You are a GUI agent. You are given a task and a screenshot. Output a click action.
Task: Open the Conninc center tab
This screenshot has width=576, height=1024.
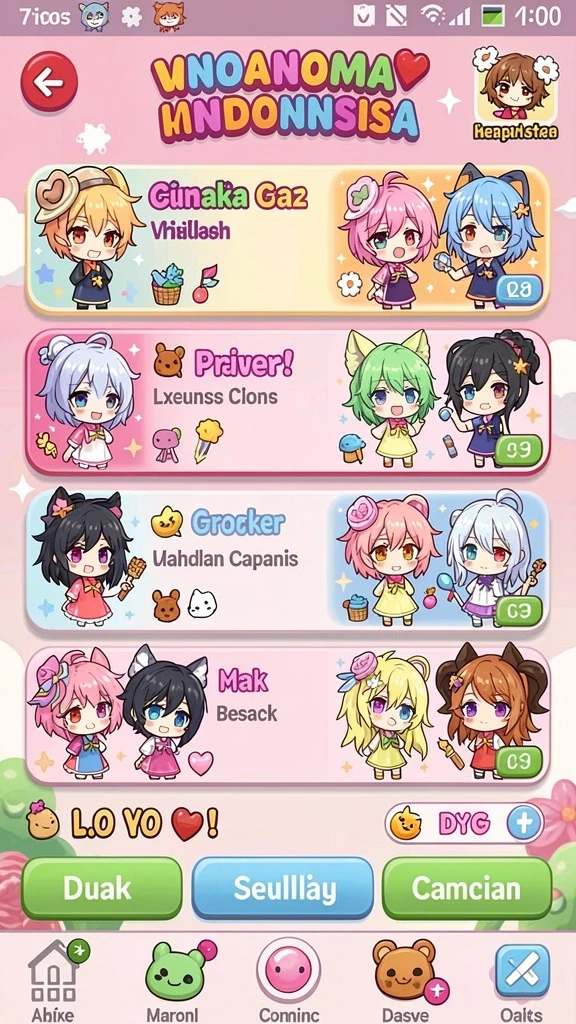(289, 981)
